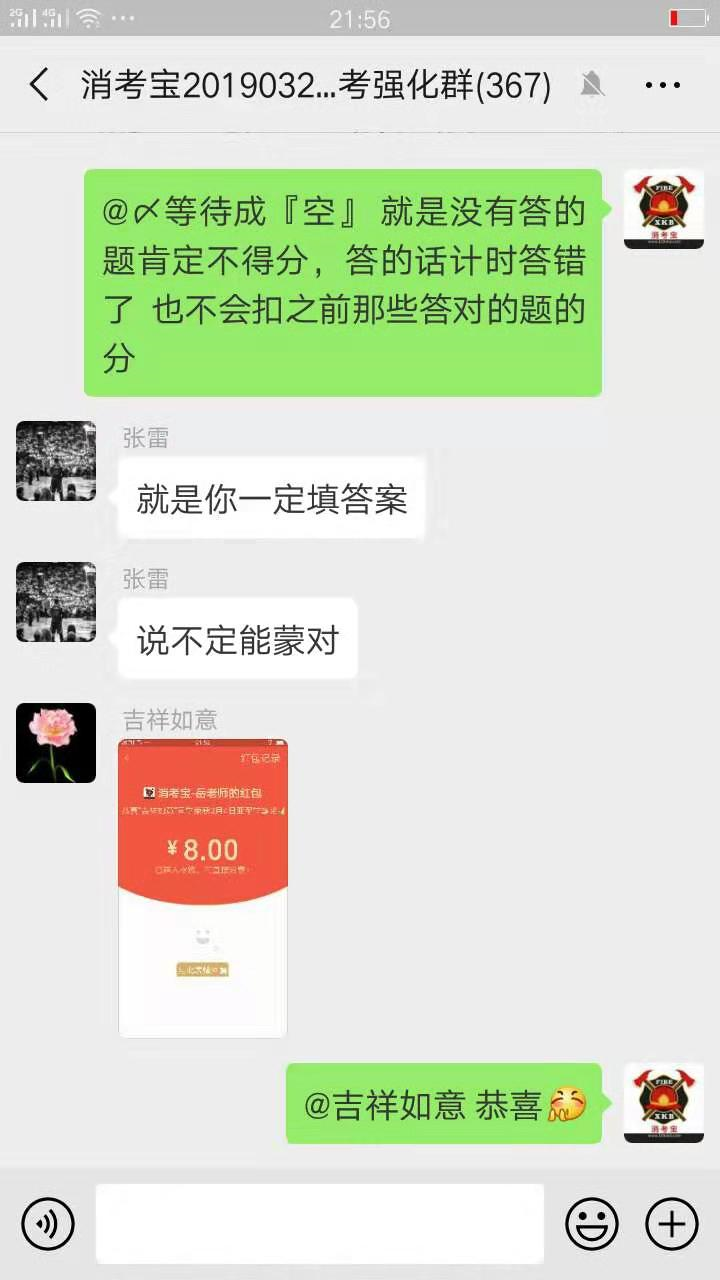Open the emoji picker

[x=592, y=1223]
